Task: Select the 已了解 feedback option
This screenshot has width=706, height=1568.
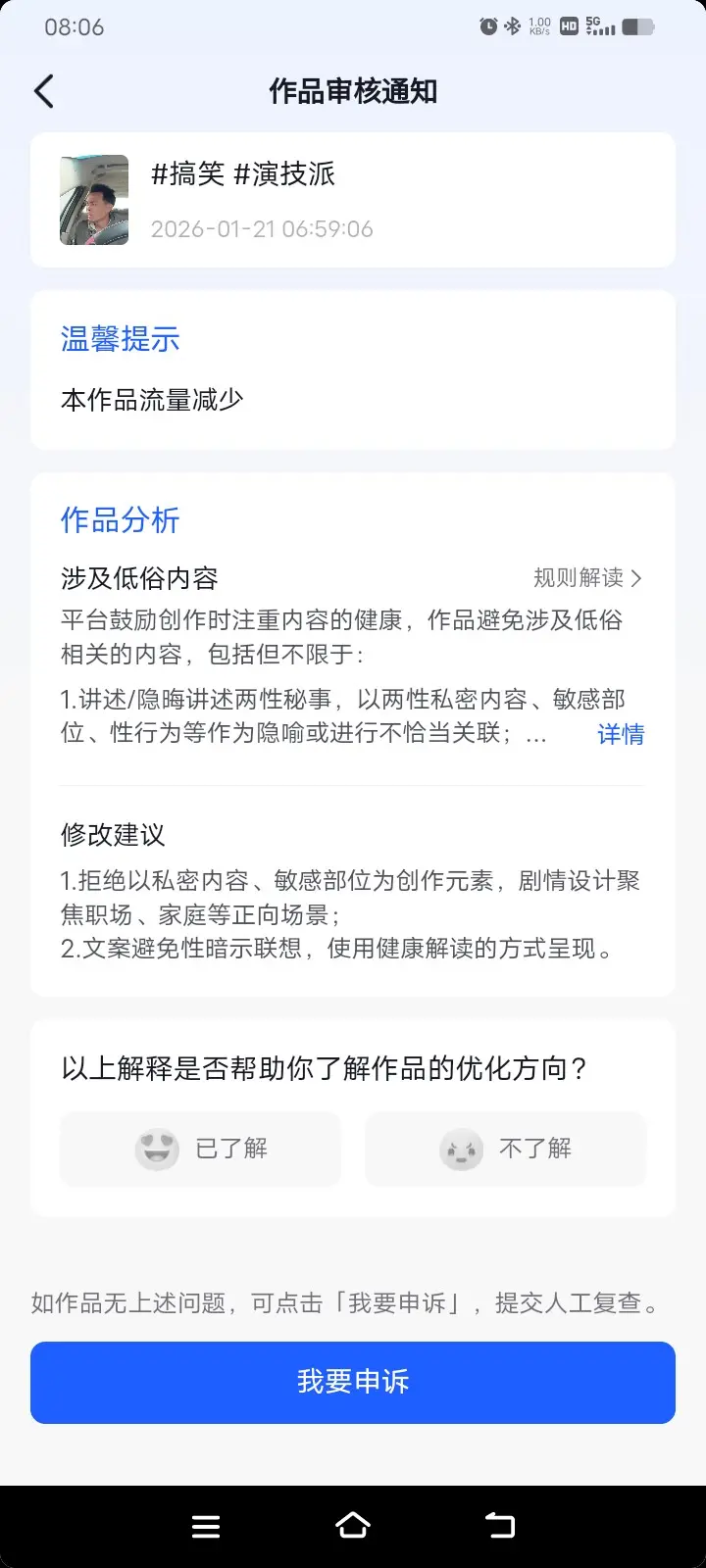Action: (200, 1149)
